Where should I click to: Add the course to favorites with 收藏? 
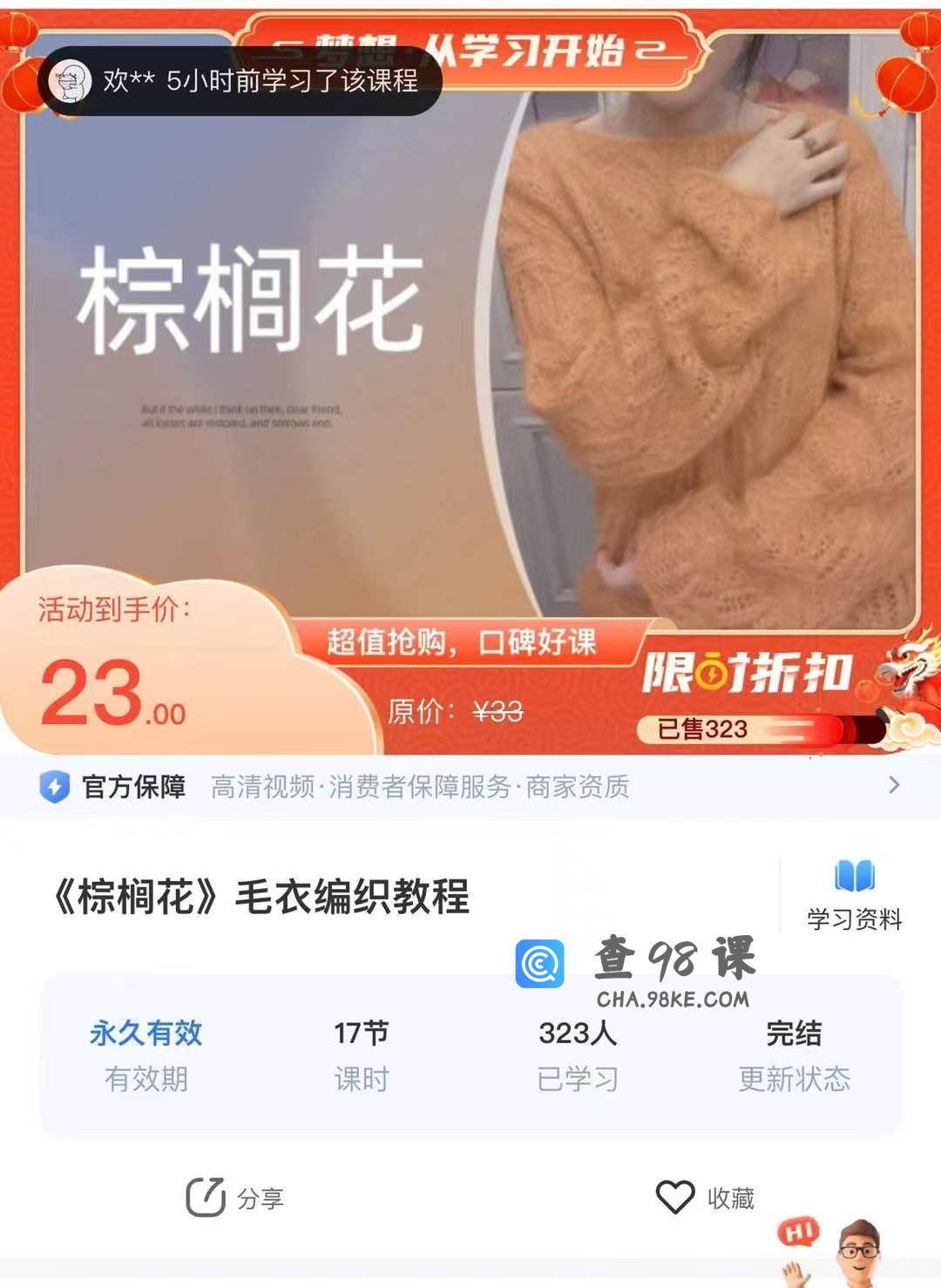(705, 1197)
